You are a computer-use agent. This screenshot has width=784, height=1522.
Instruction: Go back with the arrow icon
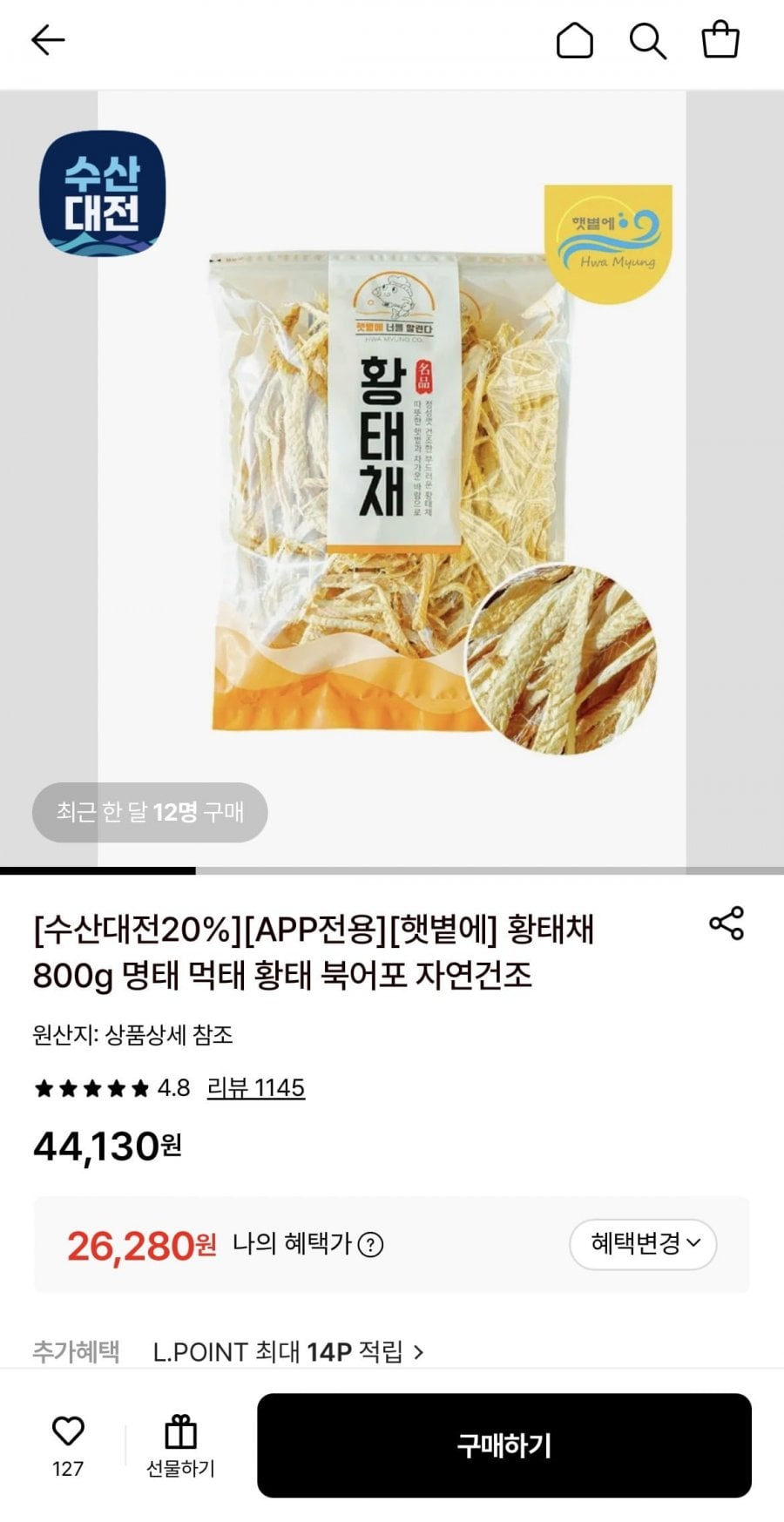click(48, 40)
